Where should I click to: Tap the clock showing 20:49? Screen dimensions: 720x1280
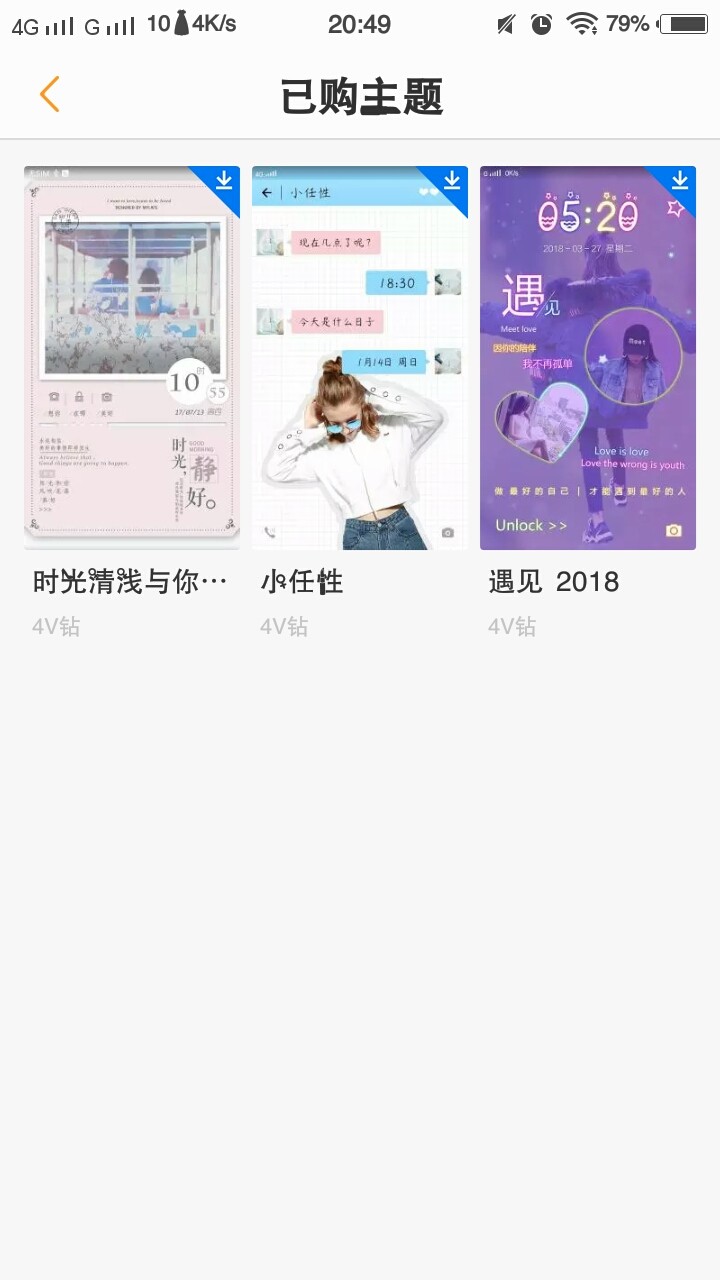pos(358,23)
